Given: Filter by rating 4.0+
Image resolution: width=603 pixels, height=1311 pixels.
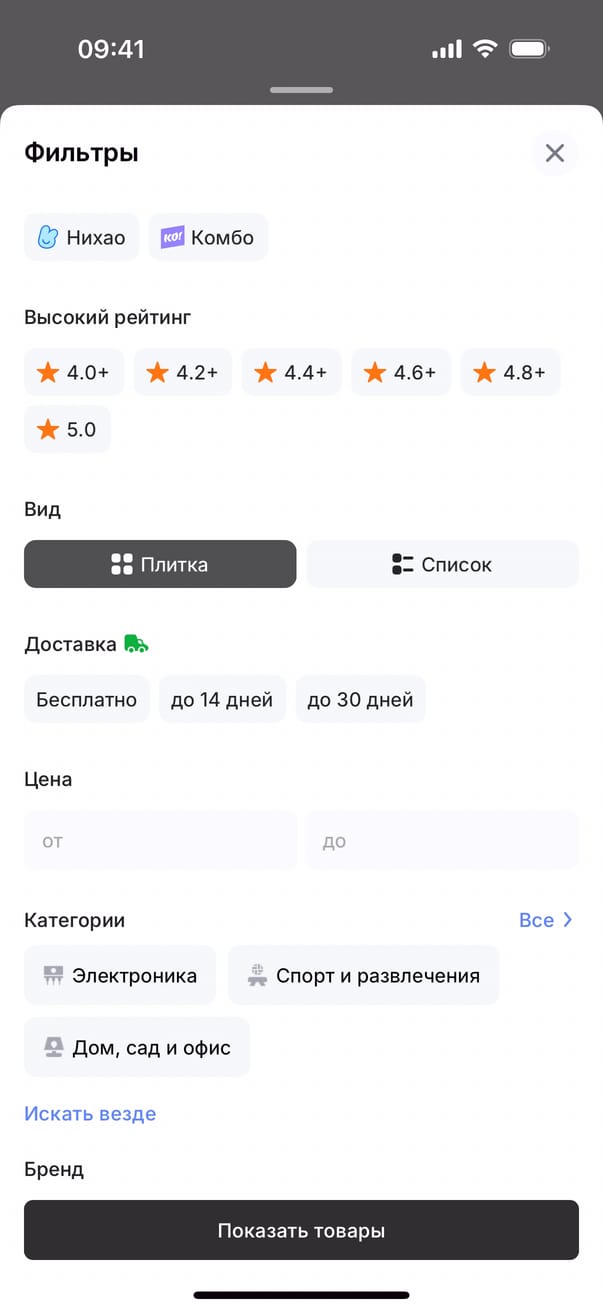Looking at the screenshot, I should click(73, 373).
